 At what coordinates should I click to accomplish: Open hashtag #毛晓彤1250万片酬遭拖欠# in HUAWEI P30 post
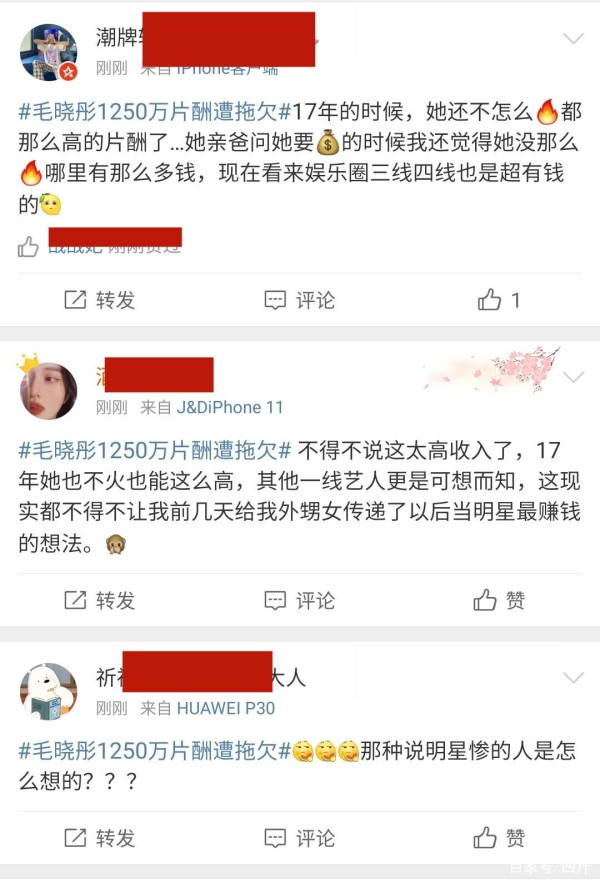155,750
